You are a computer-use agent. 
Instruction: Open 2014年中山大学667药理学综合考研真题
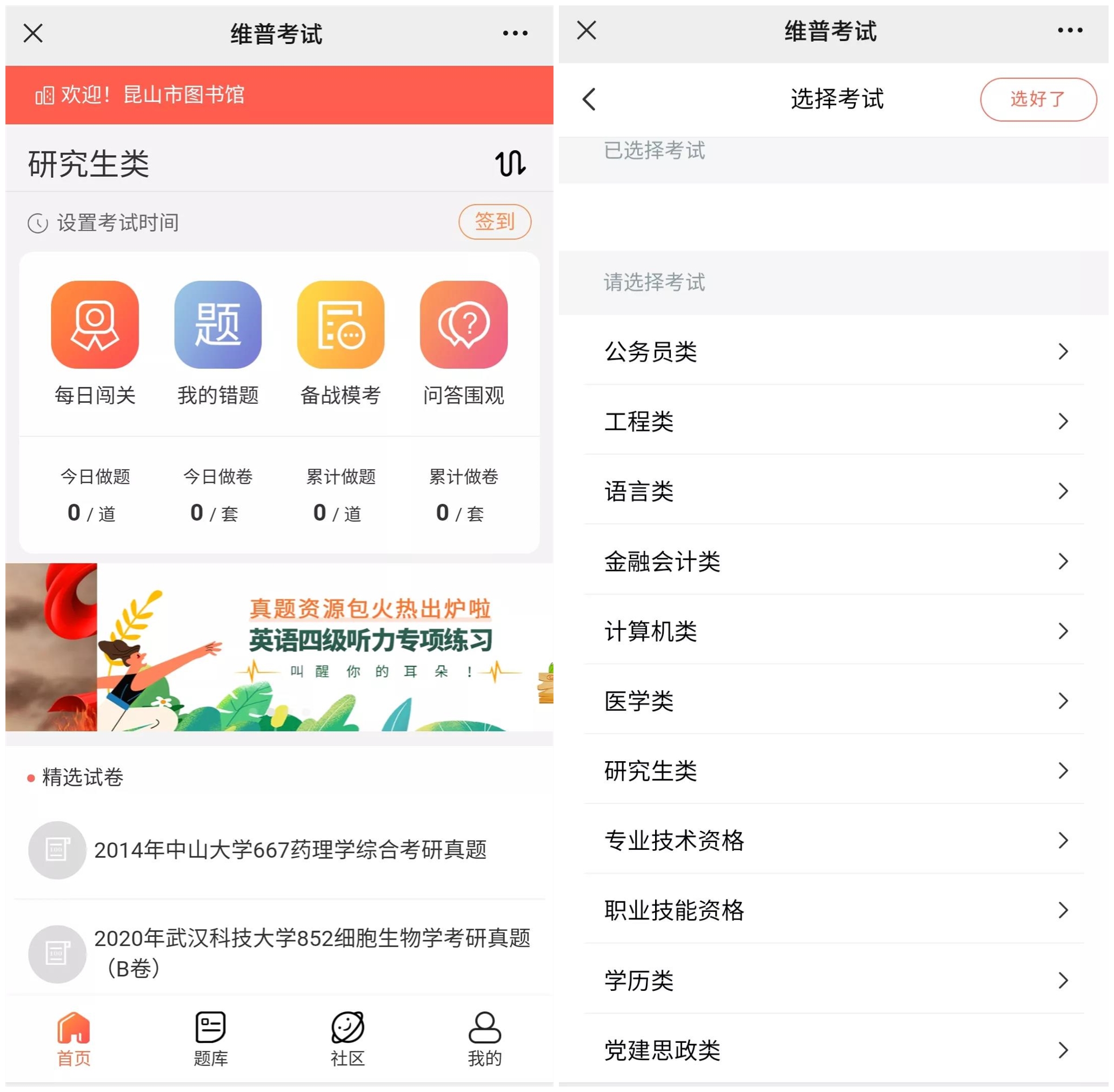290,850
